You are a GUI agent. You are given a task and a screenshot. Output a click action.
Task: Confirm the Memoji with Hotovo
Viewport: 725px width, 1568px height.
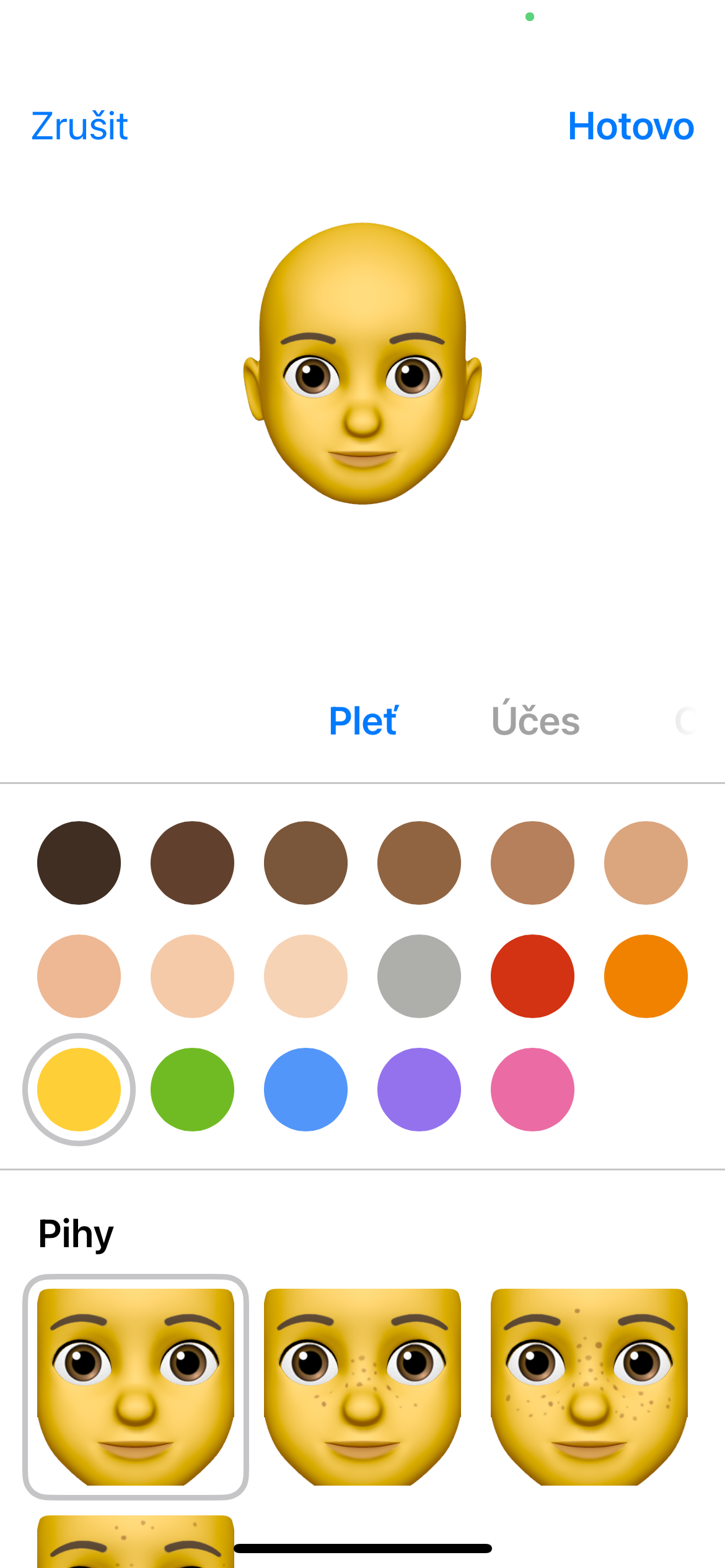pyautogui.click(x=630, y=126)
